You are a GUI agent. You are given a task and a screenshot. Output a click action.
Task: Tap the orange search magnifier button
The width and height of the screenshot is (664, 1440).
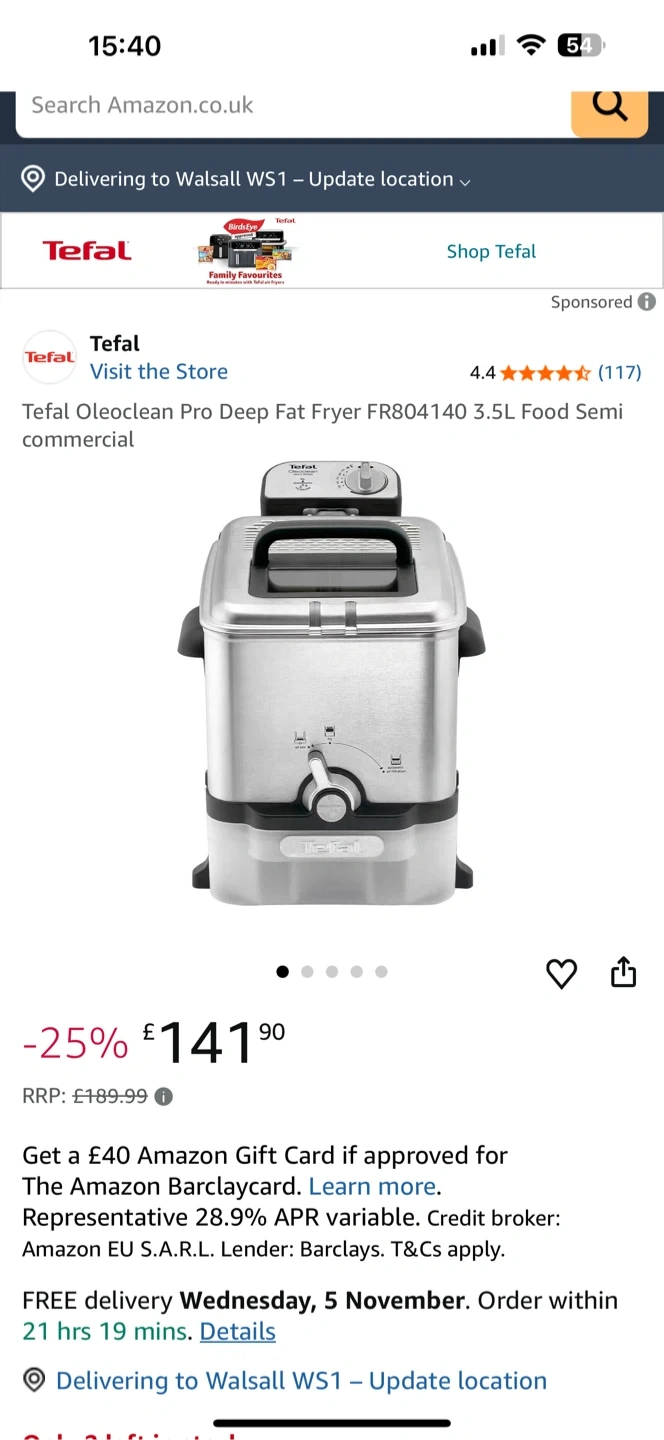(x=609, y=106)
